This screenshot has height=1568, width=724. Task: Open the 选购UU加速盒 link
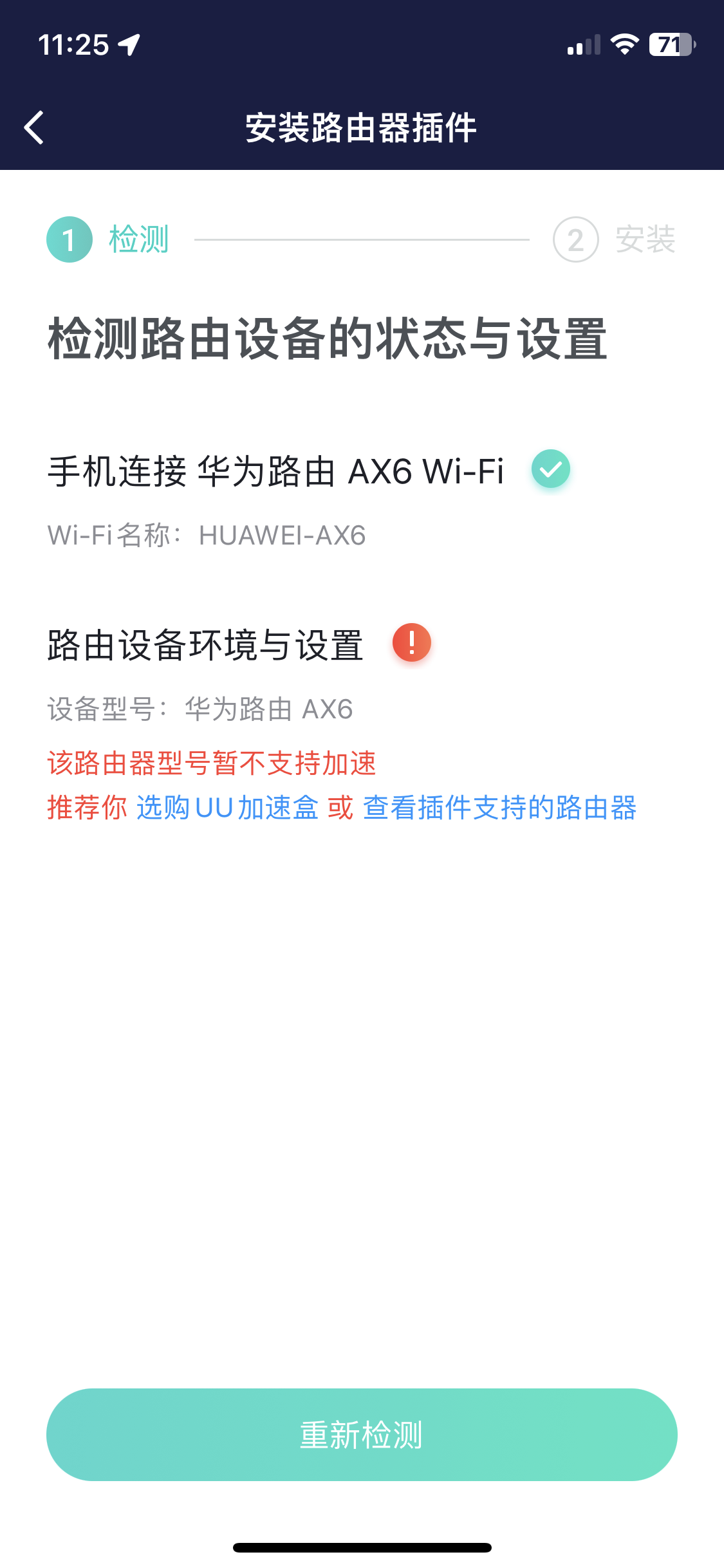[228, 810]
